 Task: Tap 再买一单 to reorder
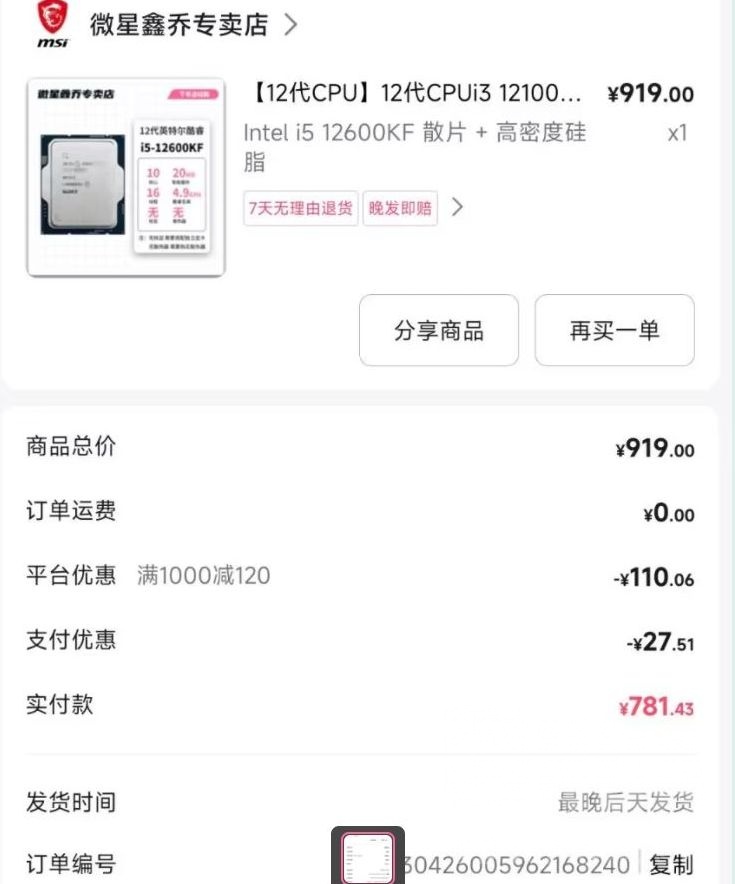[614, 331]
